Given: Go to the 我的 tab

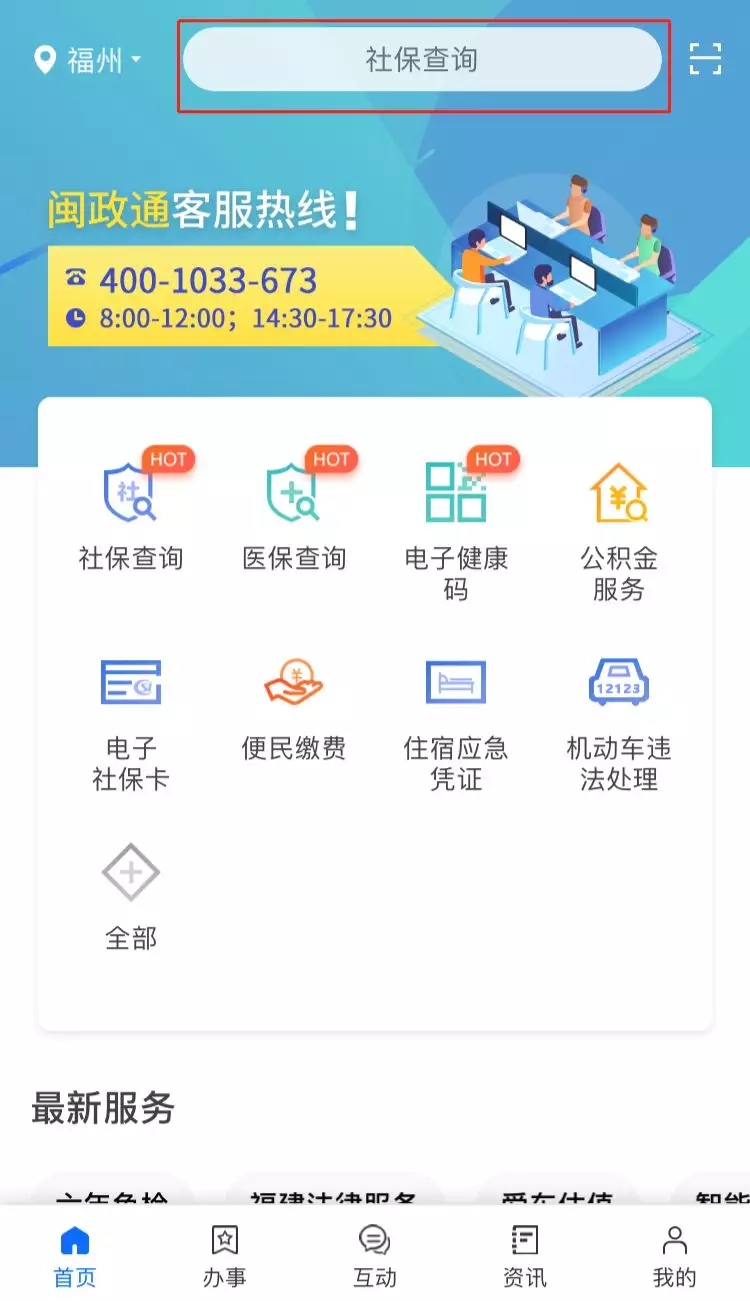Looking at the screenshot, I should click(675, 1256).
